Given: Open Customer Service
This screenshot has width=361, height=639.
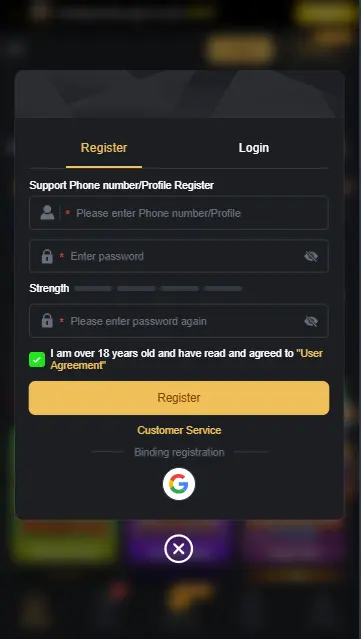Looking at the screenshot, I should tap(179, 430).
